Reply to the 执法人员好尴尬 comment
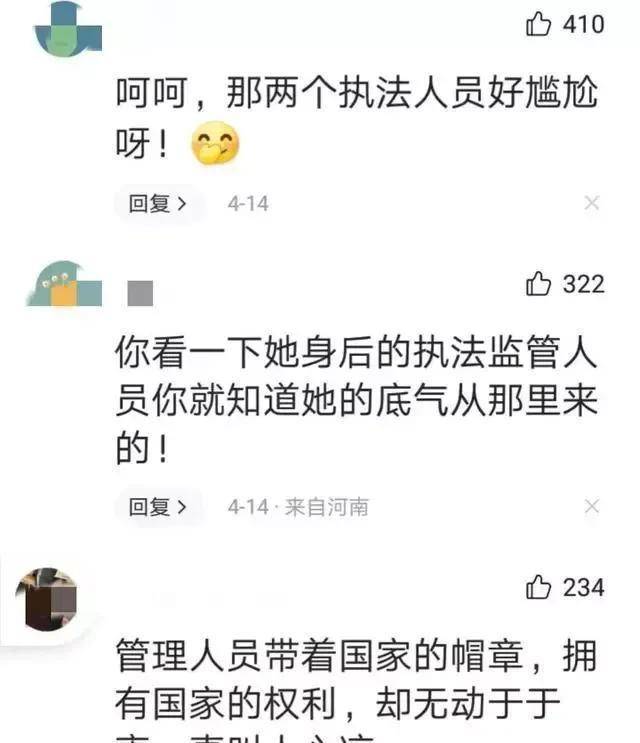The image size is (640, 743). pos(157,204)
